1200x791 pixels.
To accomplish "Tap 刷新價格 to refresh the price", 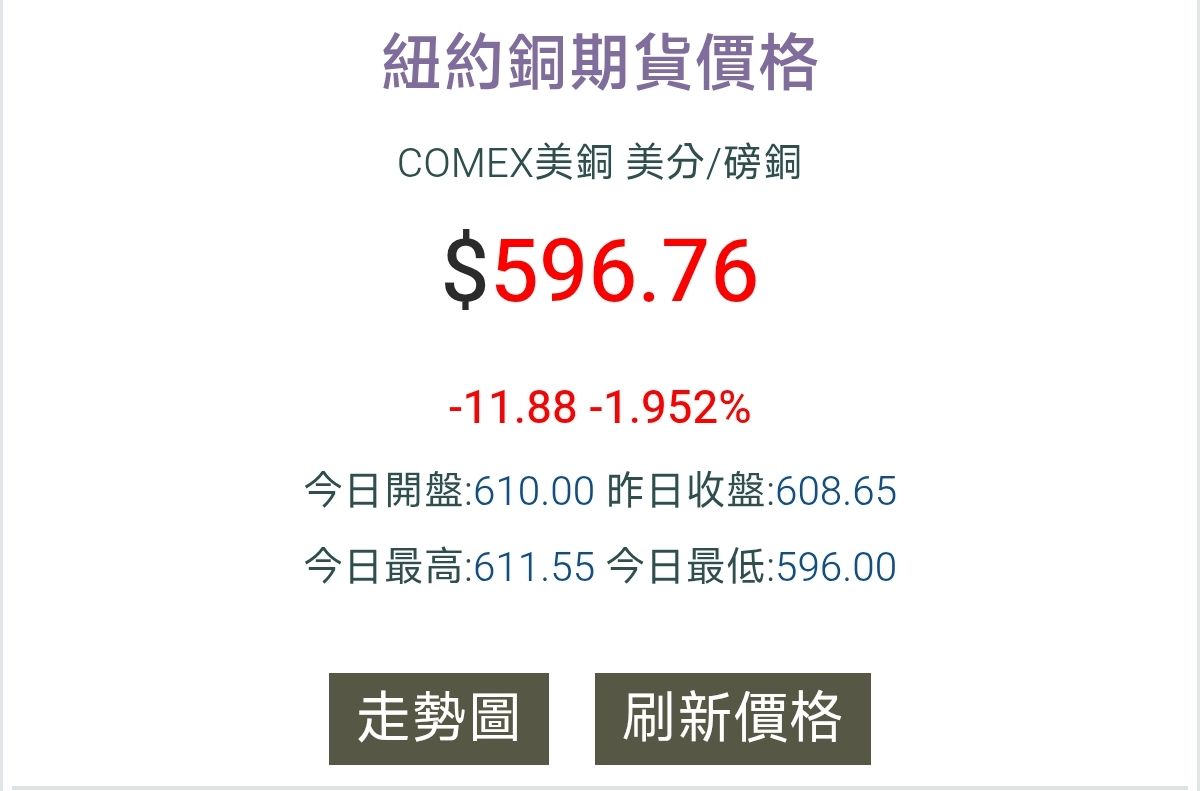I will coord(732,718).
